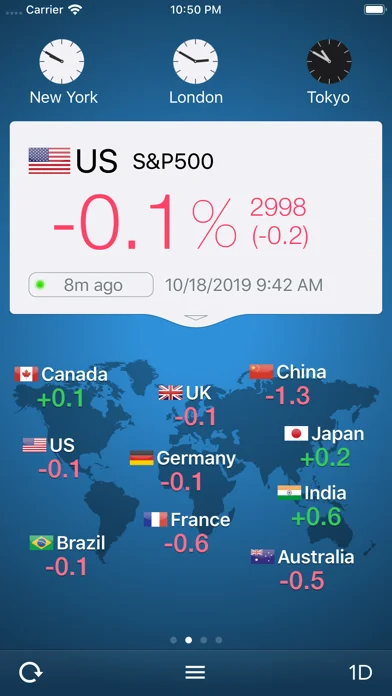The width and height of the screenshot is (392, 696).
Task: Select Brazil on the world map
Action: (67, 555)
